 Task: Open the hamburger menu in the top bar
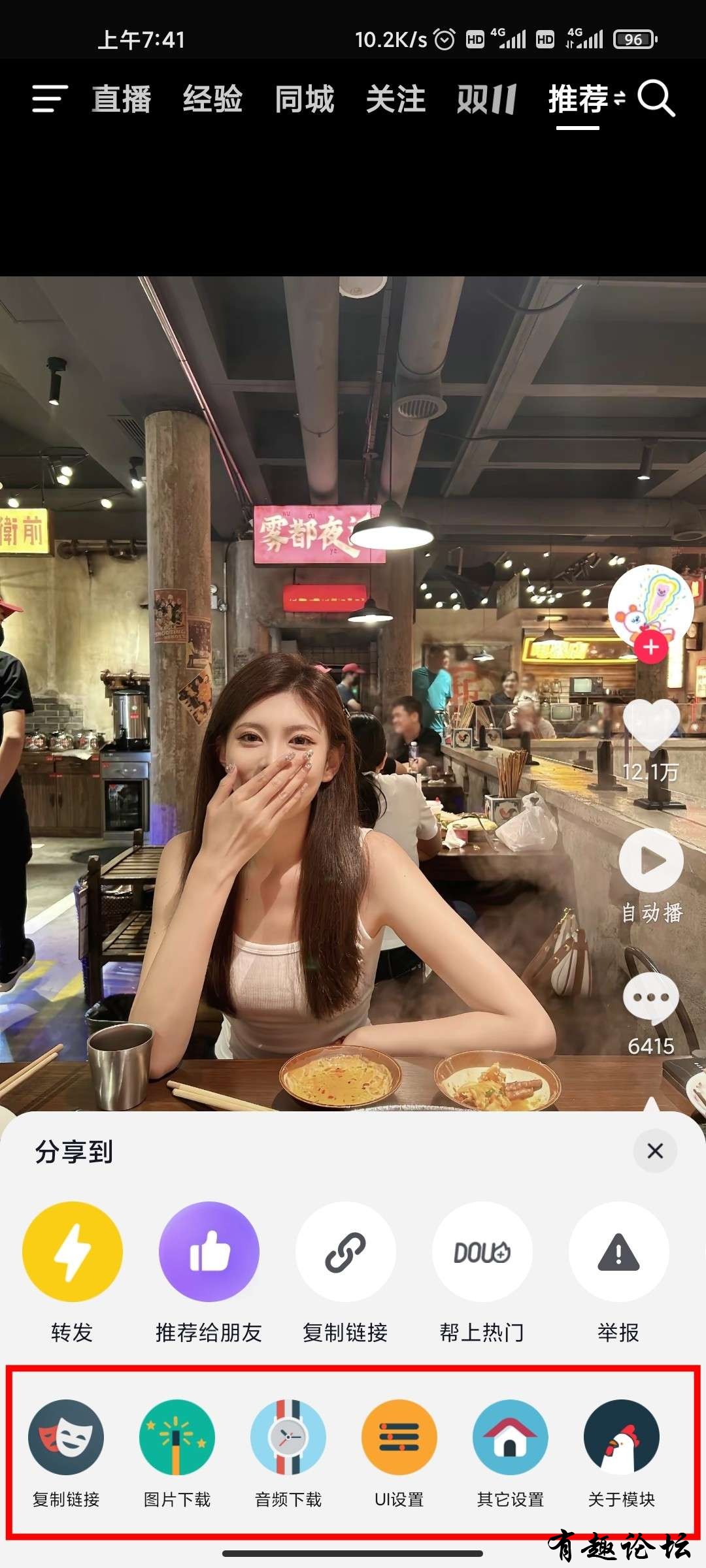(x=50, y=99)
